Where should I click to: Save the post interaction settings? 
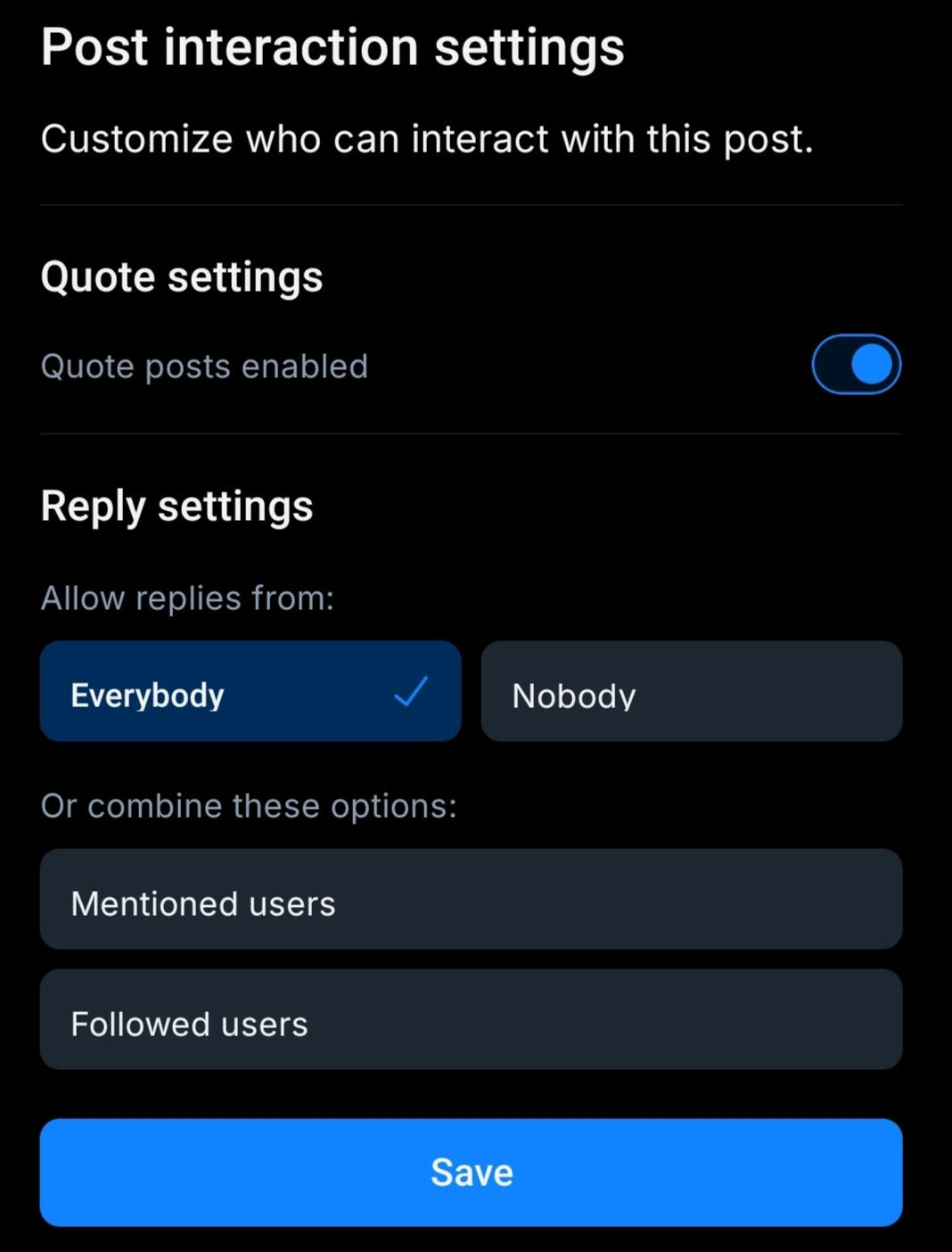[471, 1172]
